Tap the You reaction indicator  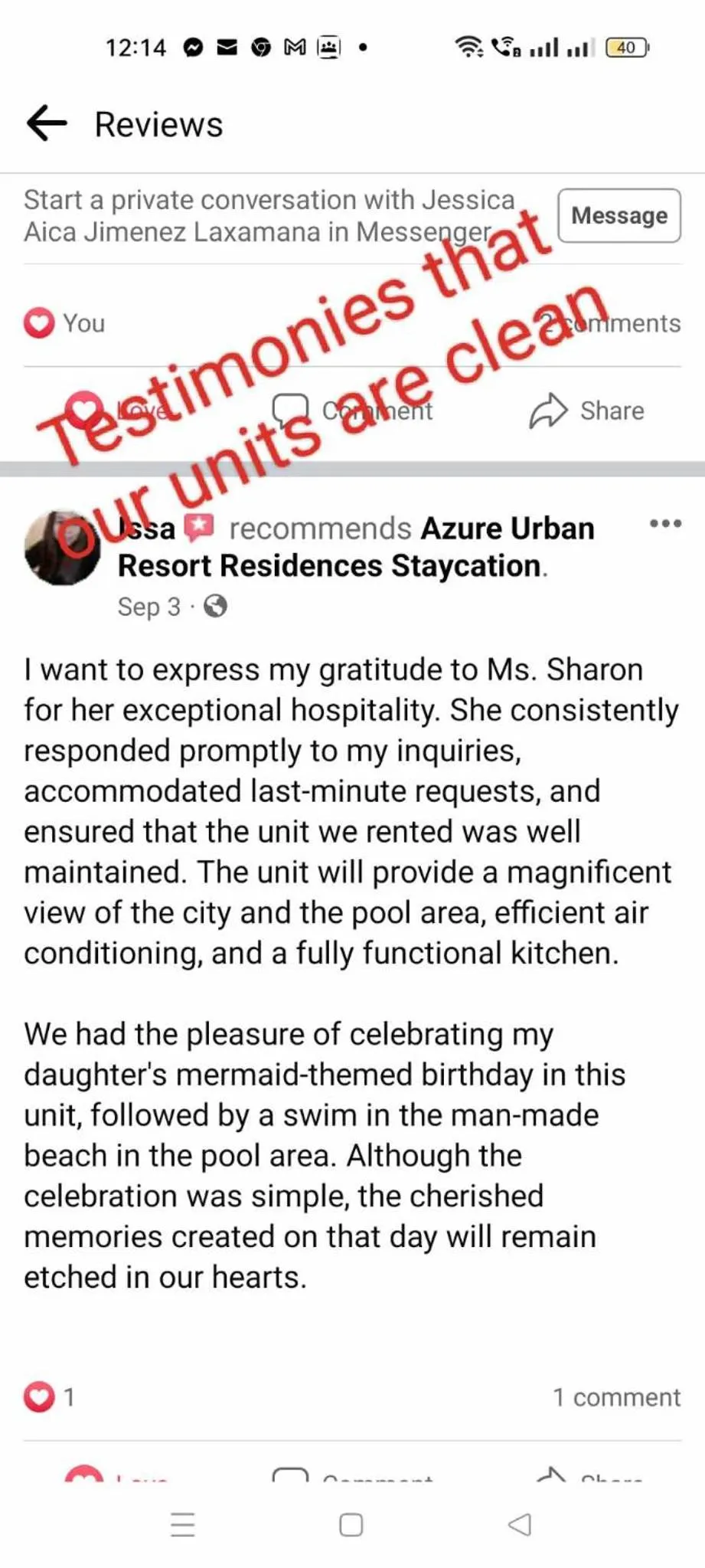coord(65,322)
